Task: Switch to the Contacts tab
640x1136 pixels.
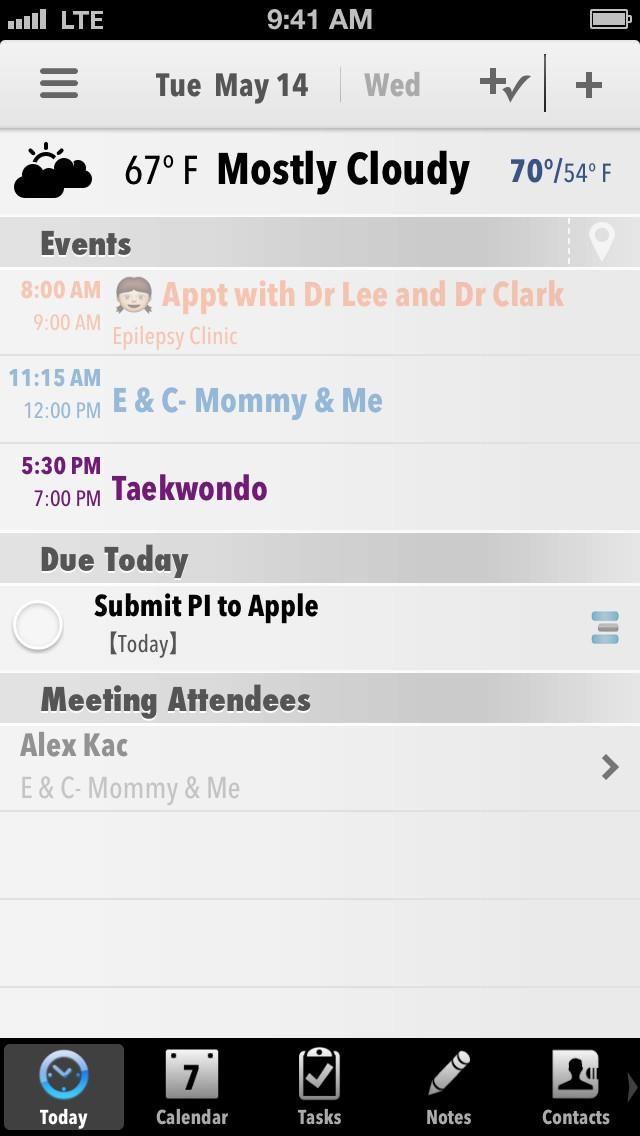Action: coord(575,1087)
